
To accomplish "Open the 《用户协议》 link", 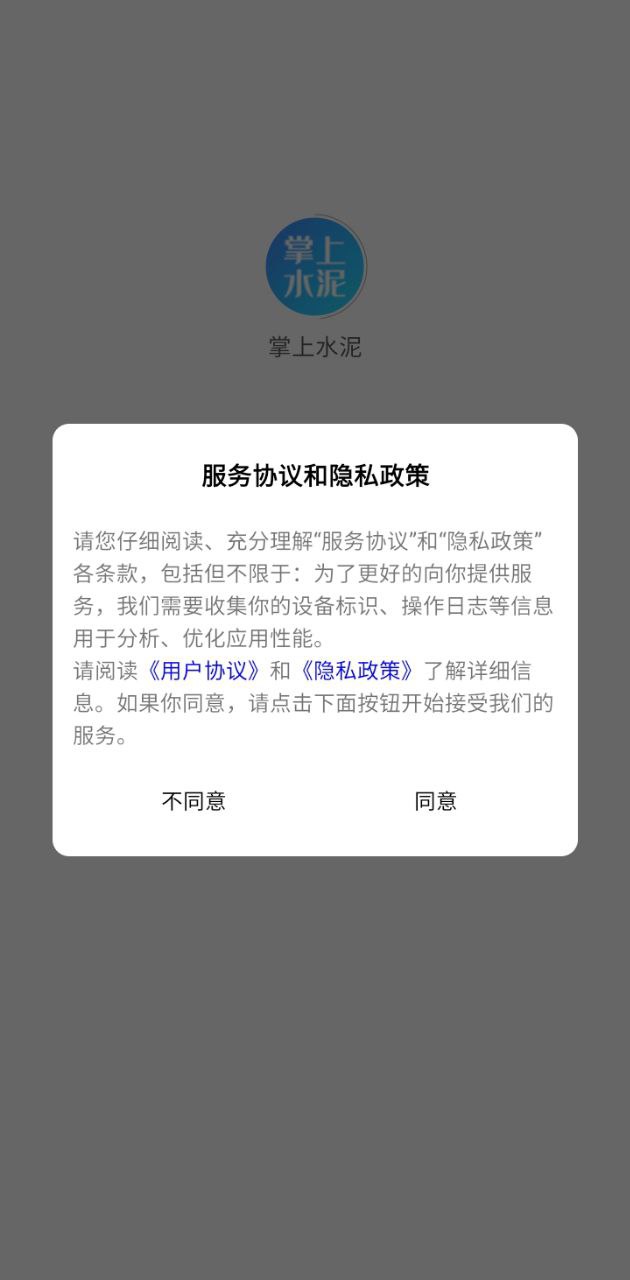I will tap(204, 670).
